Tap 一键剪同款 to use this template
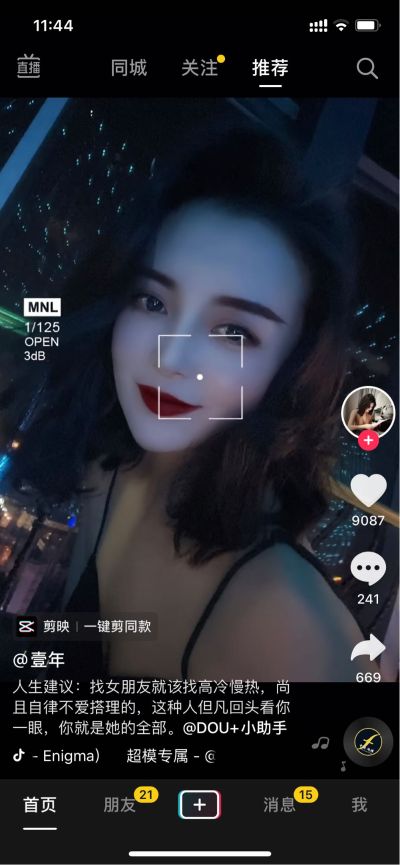 coord(118,627)
